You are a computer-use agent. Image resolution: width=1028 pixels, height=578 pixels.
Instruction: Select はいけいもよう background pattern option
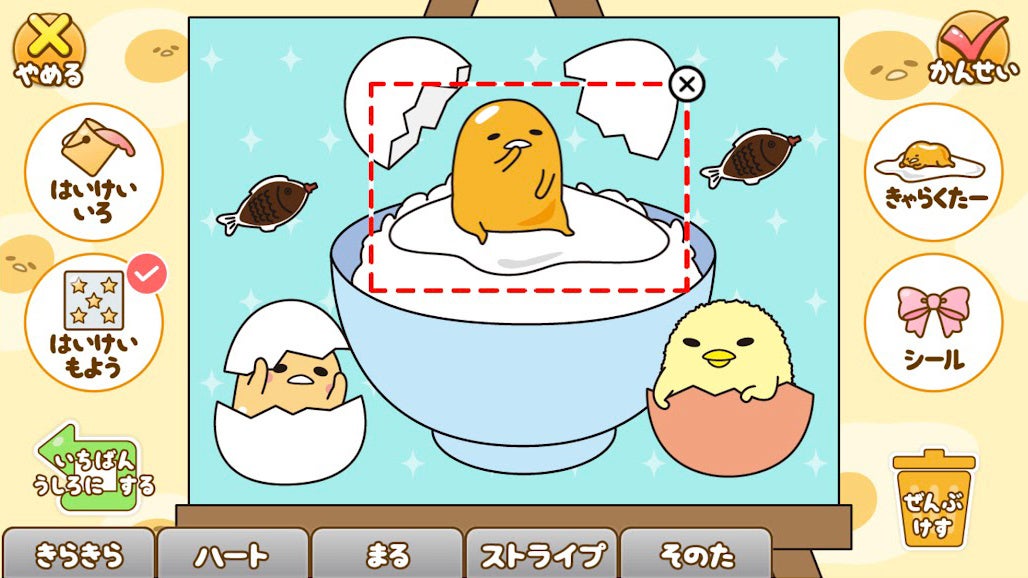tap(93, 322)
